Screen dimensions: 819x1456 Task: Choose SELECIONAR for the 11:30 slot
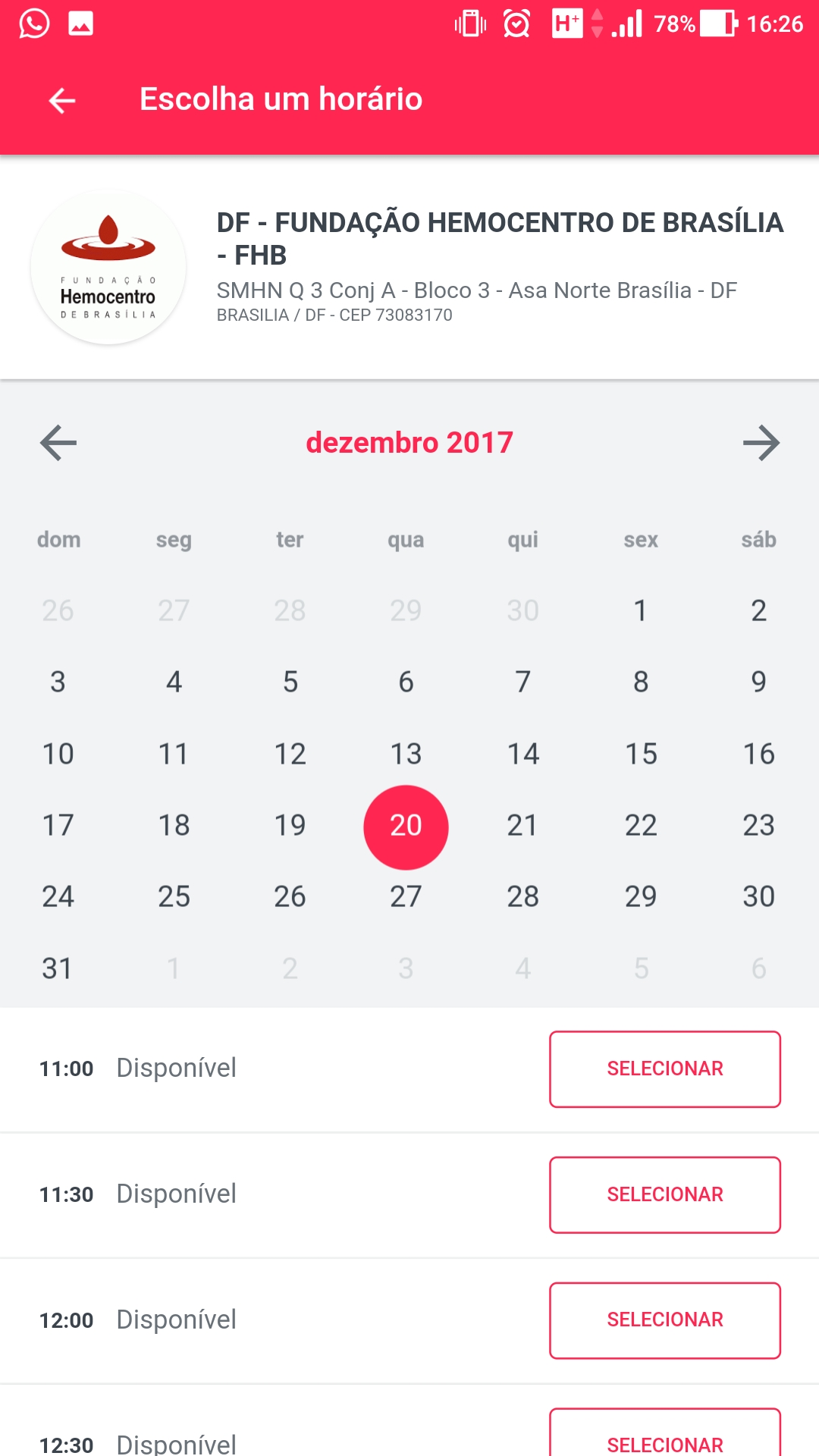[665, 1195]
